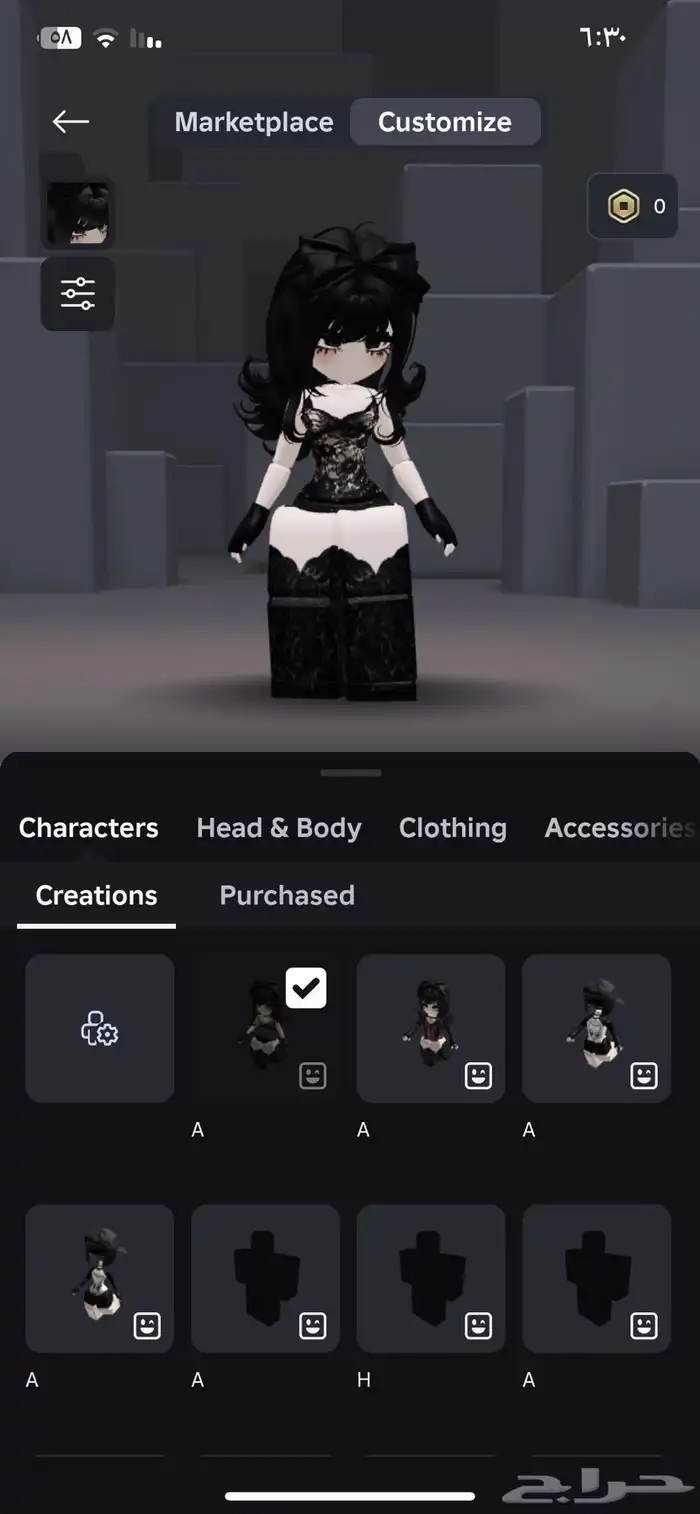Switch to the Purchased sub-tab
Image resolution: width=700 pixels, height=1514 pixels.
(287, 895)
